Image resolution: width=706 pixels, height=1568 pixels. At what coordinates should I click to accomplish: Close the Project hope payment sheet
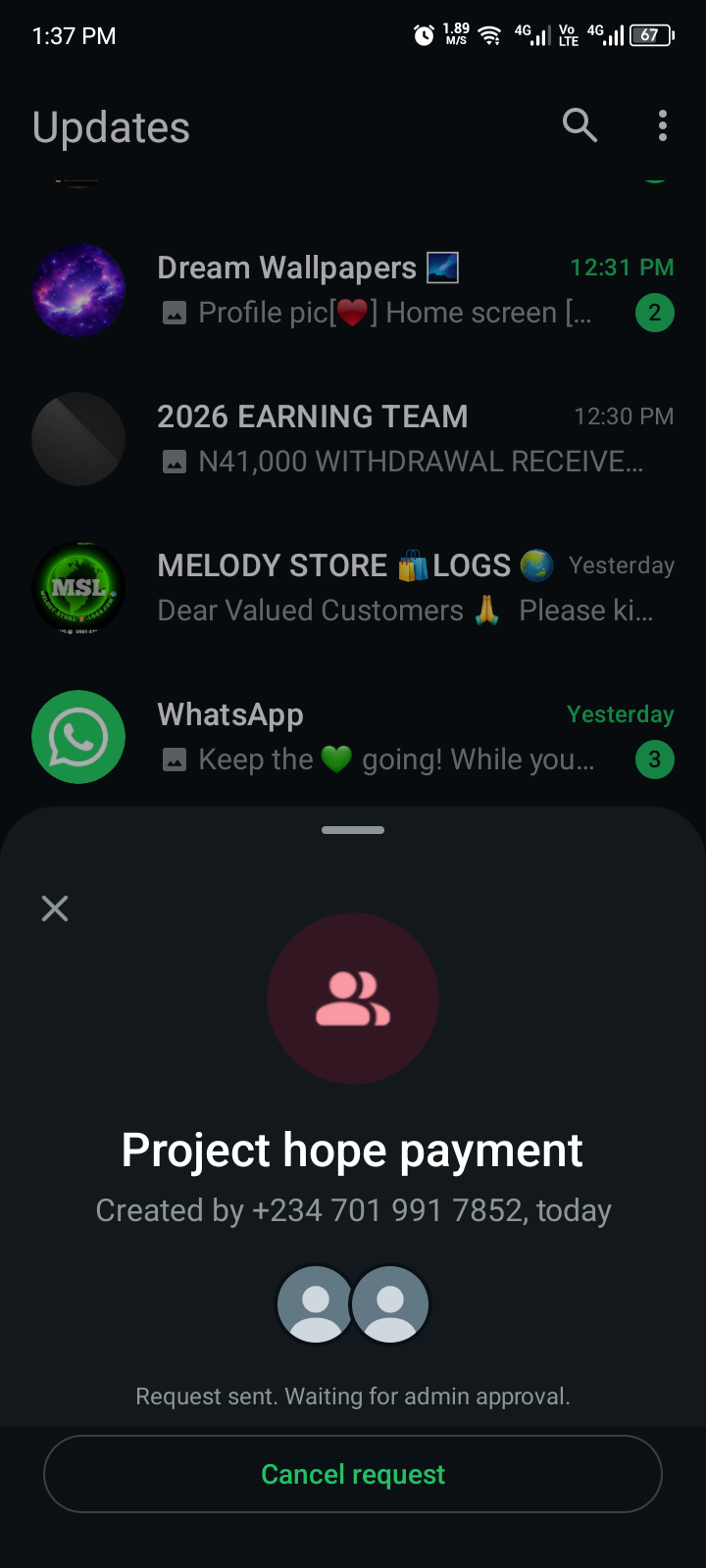[x=55, y=908]
